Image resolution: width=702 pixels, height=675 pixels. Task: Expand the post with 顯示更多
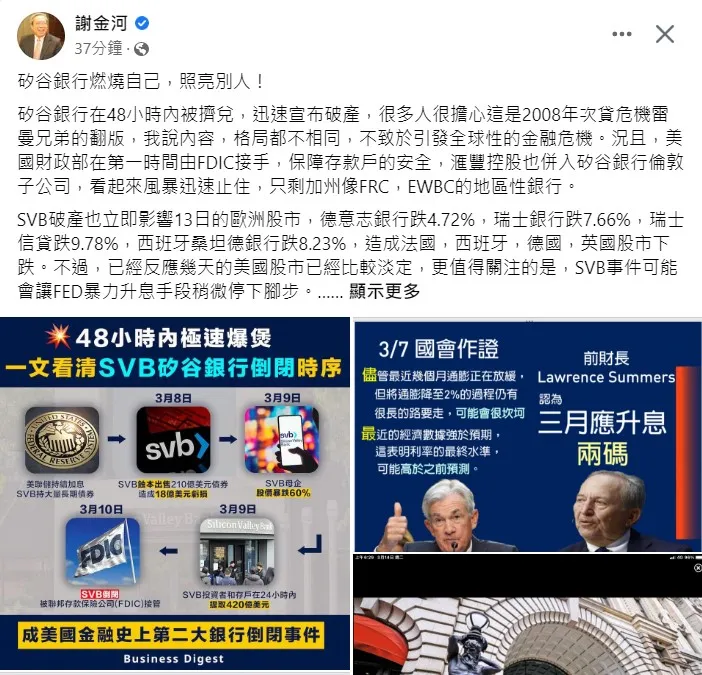pos(385,291)
